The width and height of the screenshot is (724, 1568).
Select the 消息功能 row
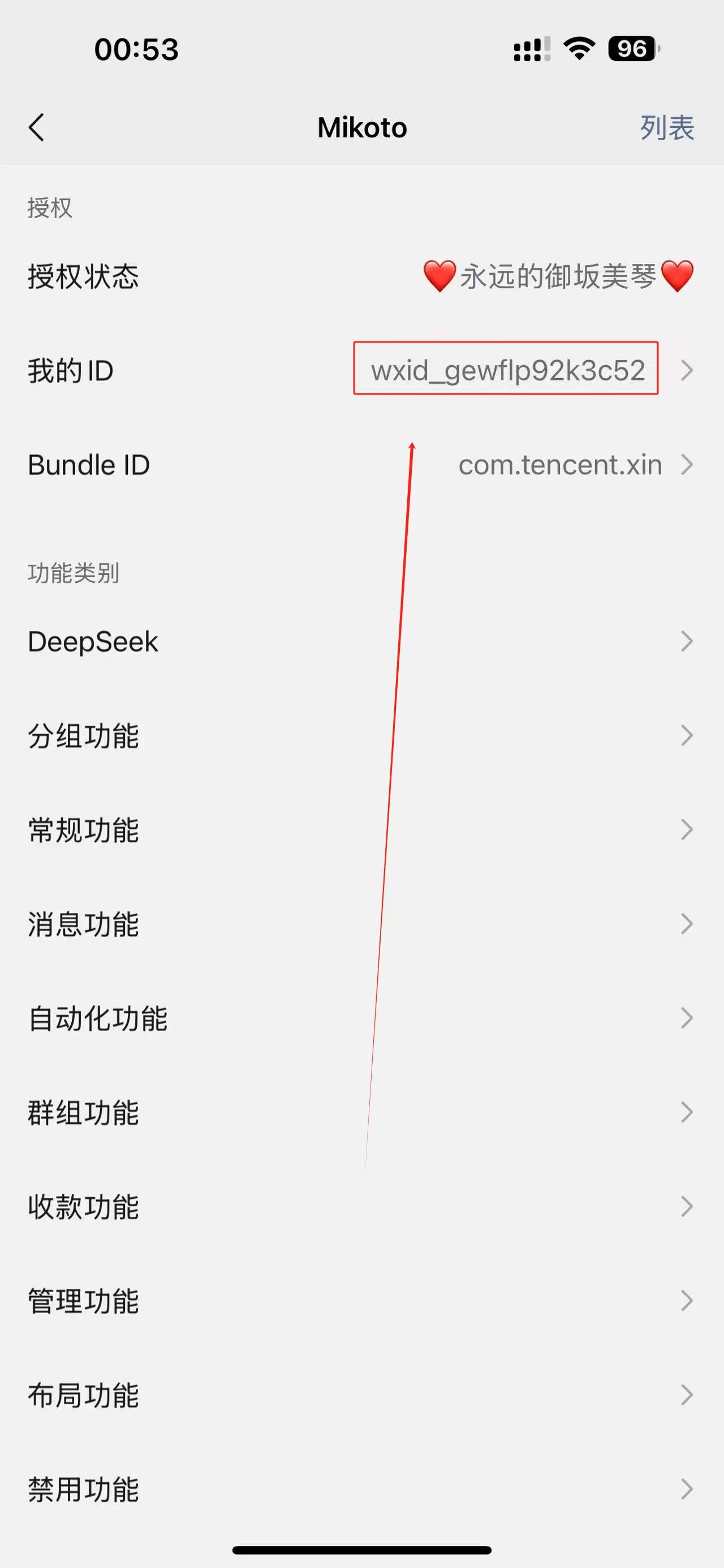point(361,924)
